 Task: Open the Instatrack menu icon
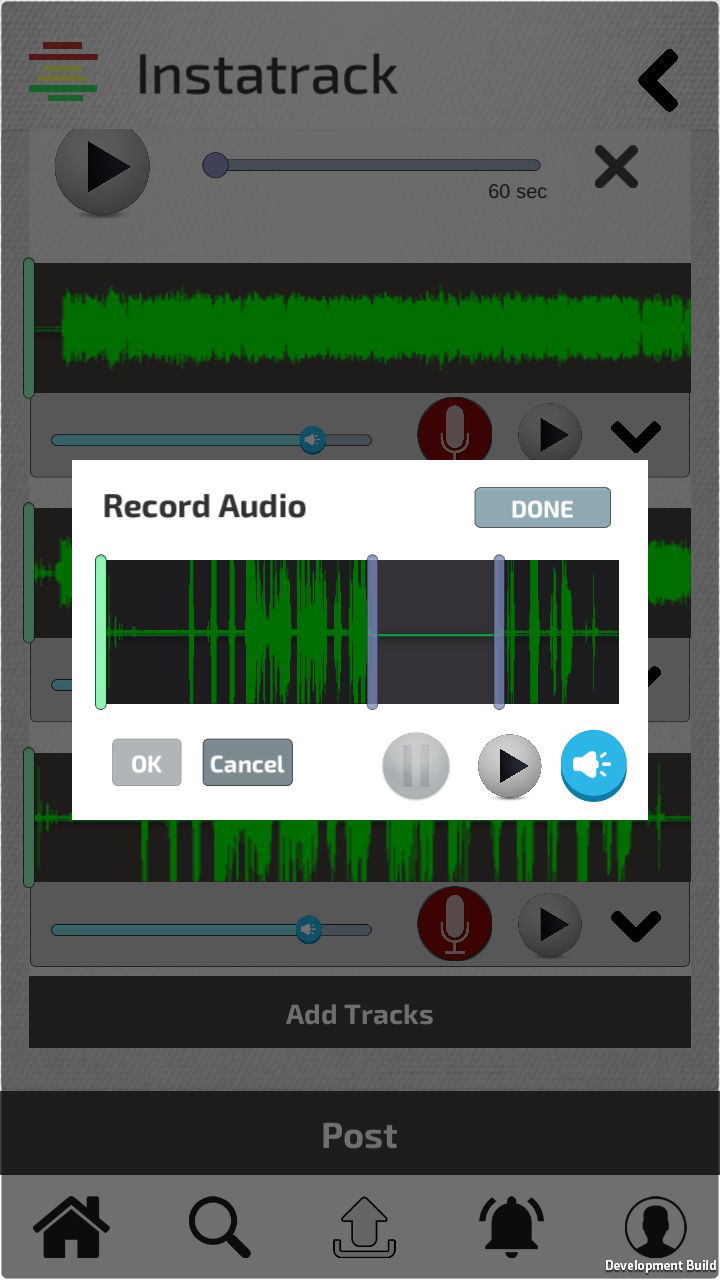tap(63, 72)
